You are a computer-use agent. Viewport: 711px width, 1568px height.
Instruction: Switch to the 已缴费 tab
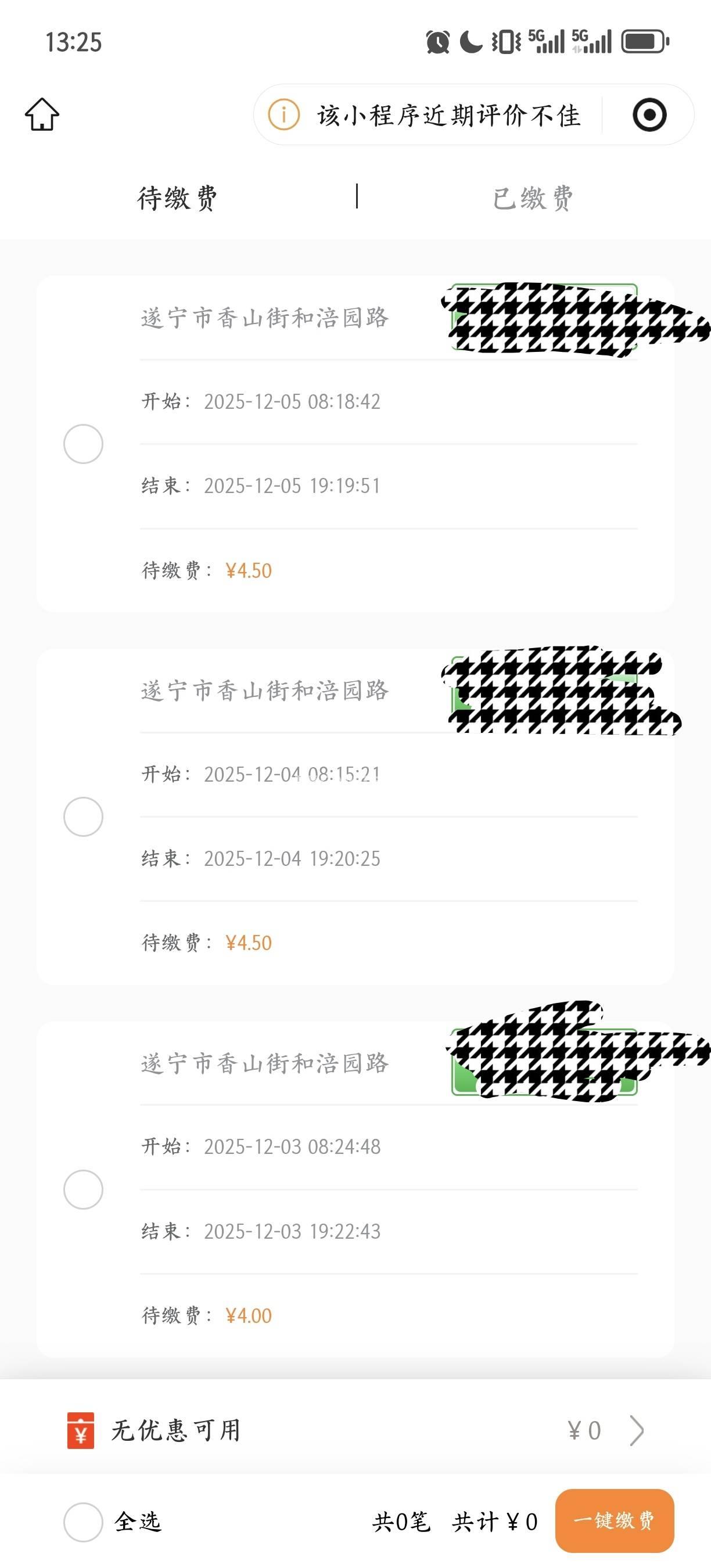[x=533, y=198]
